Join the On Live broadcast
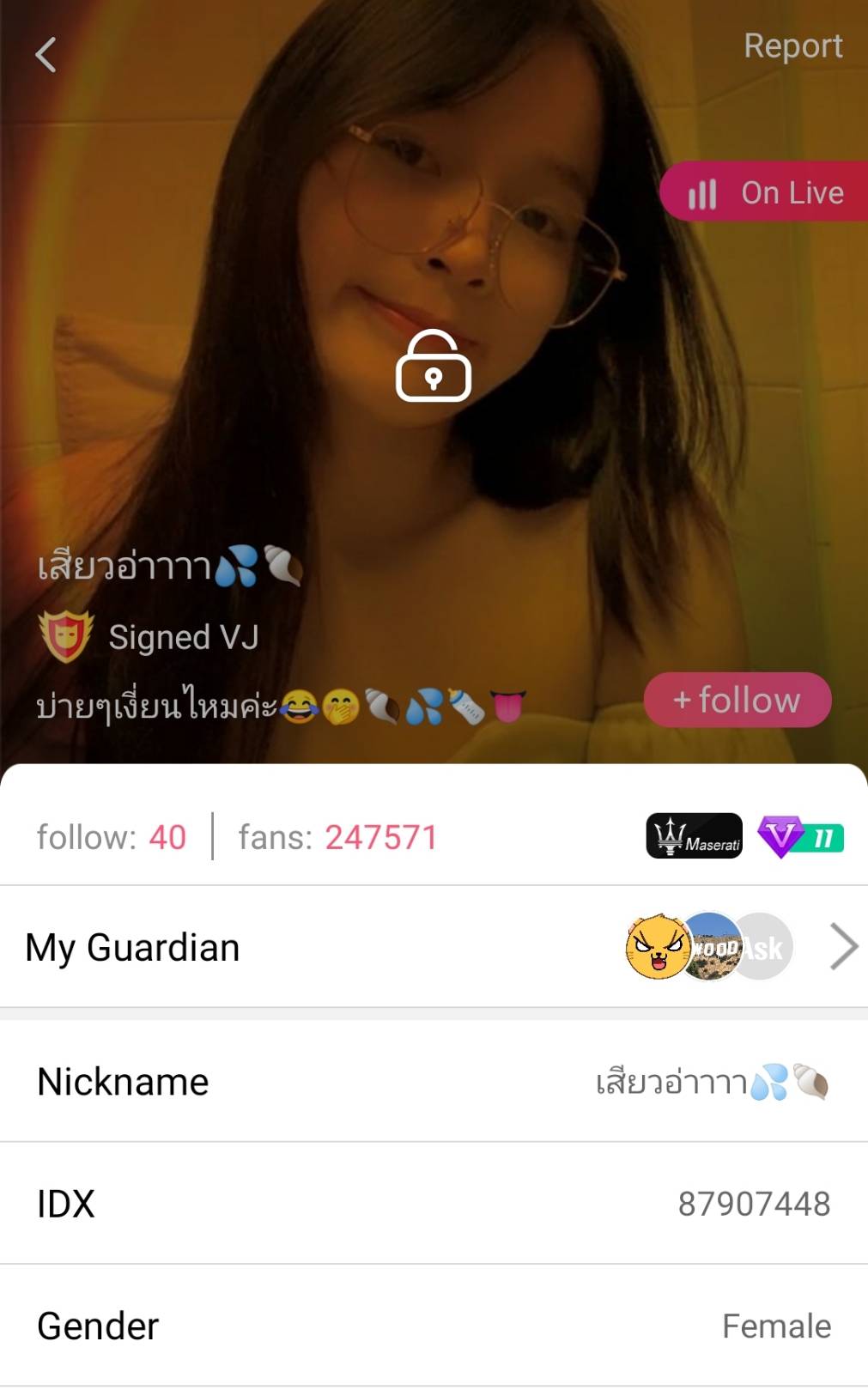This screenshot has width=868, height=1390. point(765,192)
